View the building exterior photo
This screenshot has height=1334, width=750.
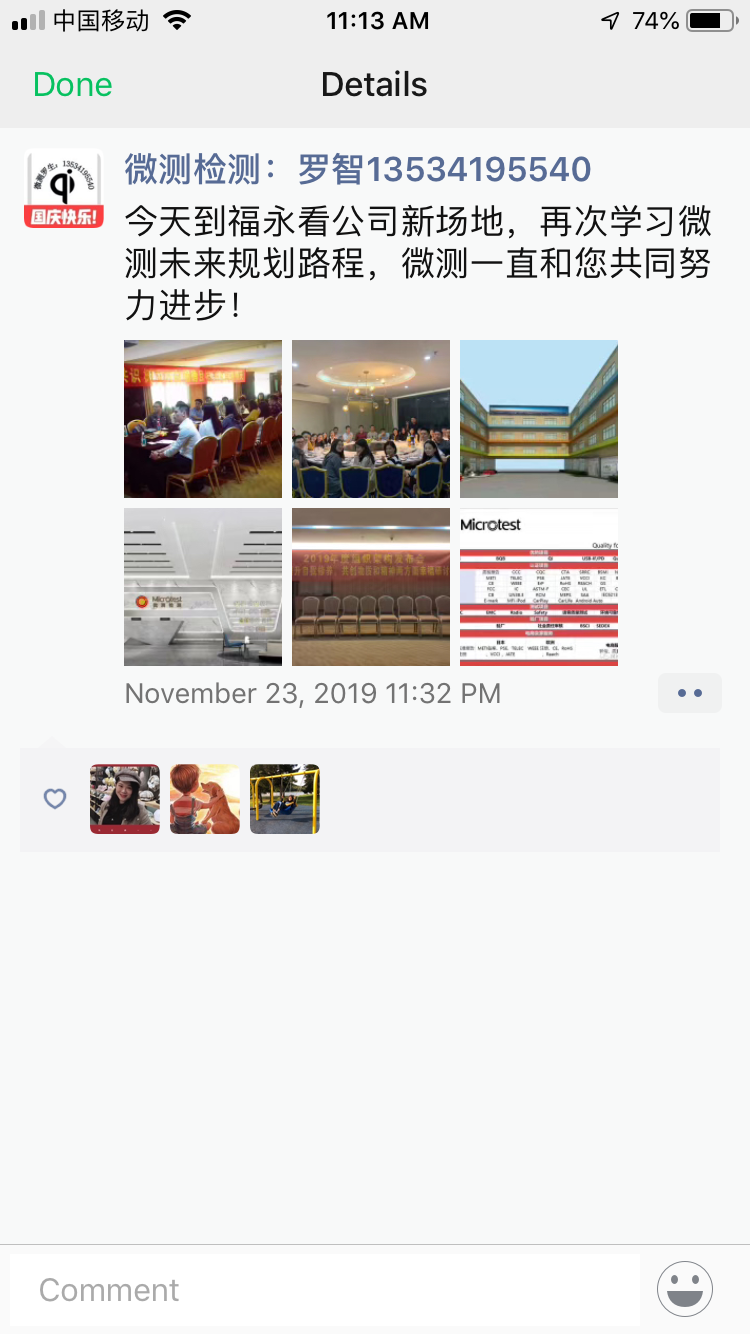coord(539,419)
